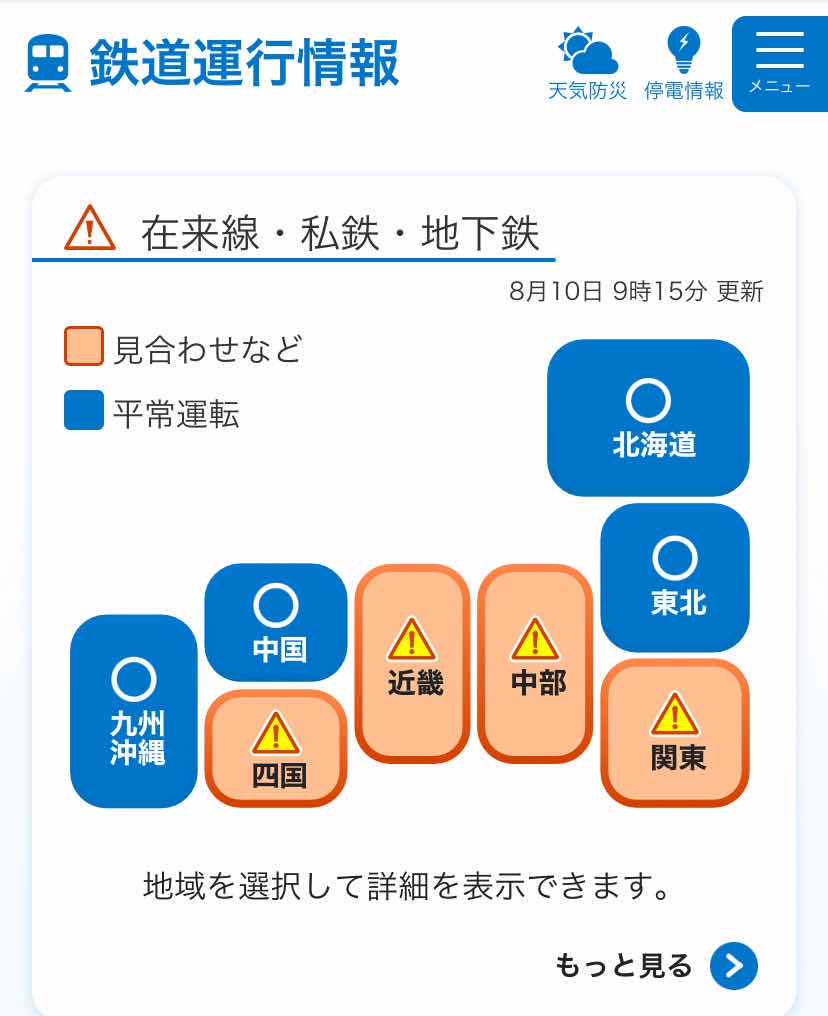Image resolution: width=828 pixels, height=1016 pixels.
Task: Select the 九州沖縄 region
Action: (x=134, y=711)
